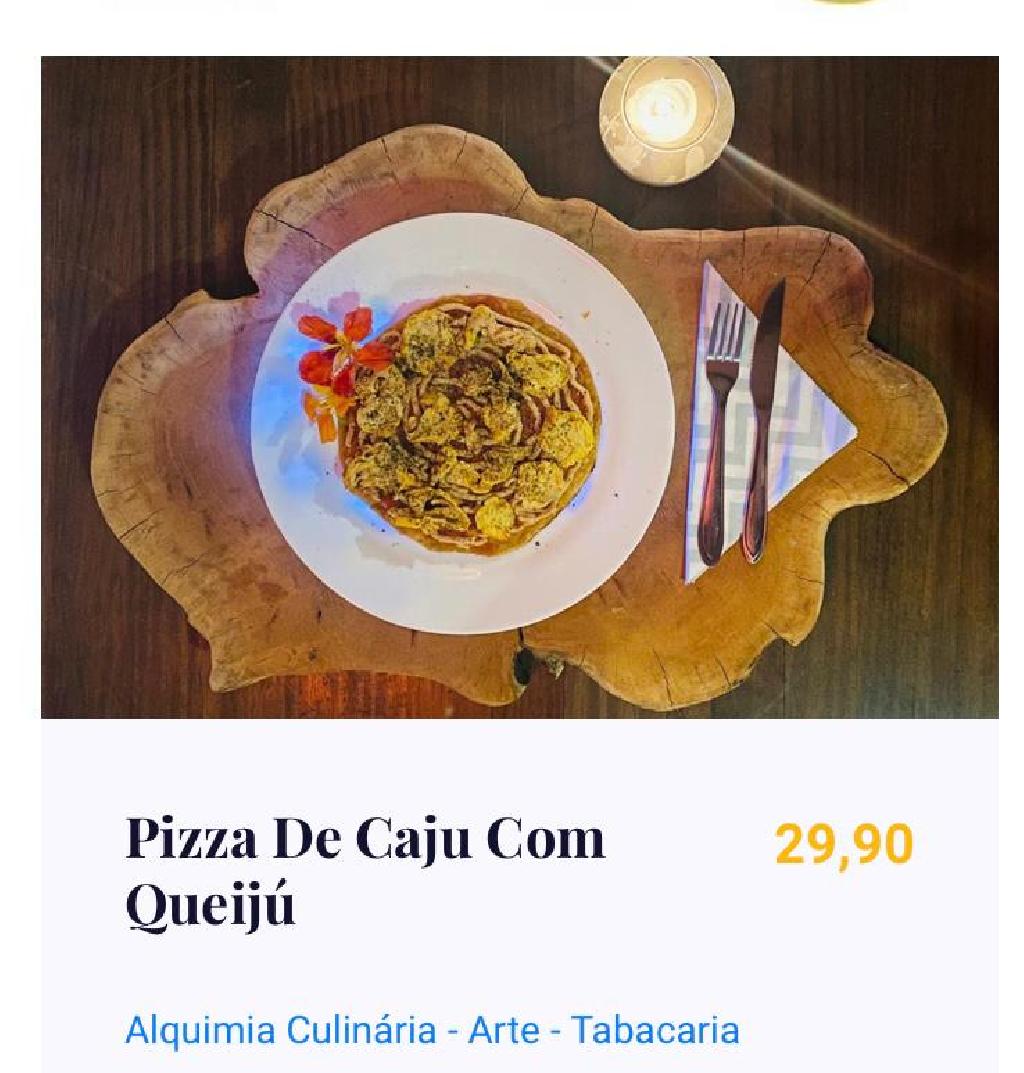
Task: View the Pizza De Caju dish photo
Action: [519, 387]
